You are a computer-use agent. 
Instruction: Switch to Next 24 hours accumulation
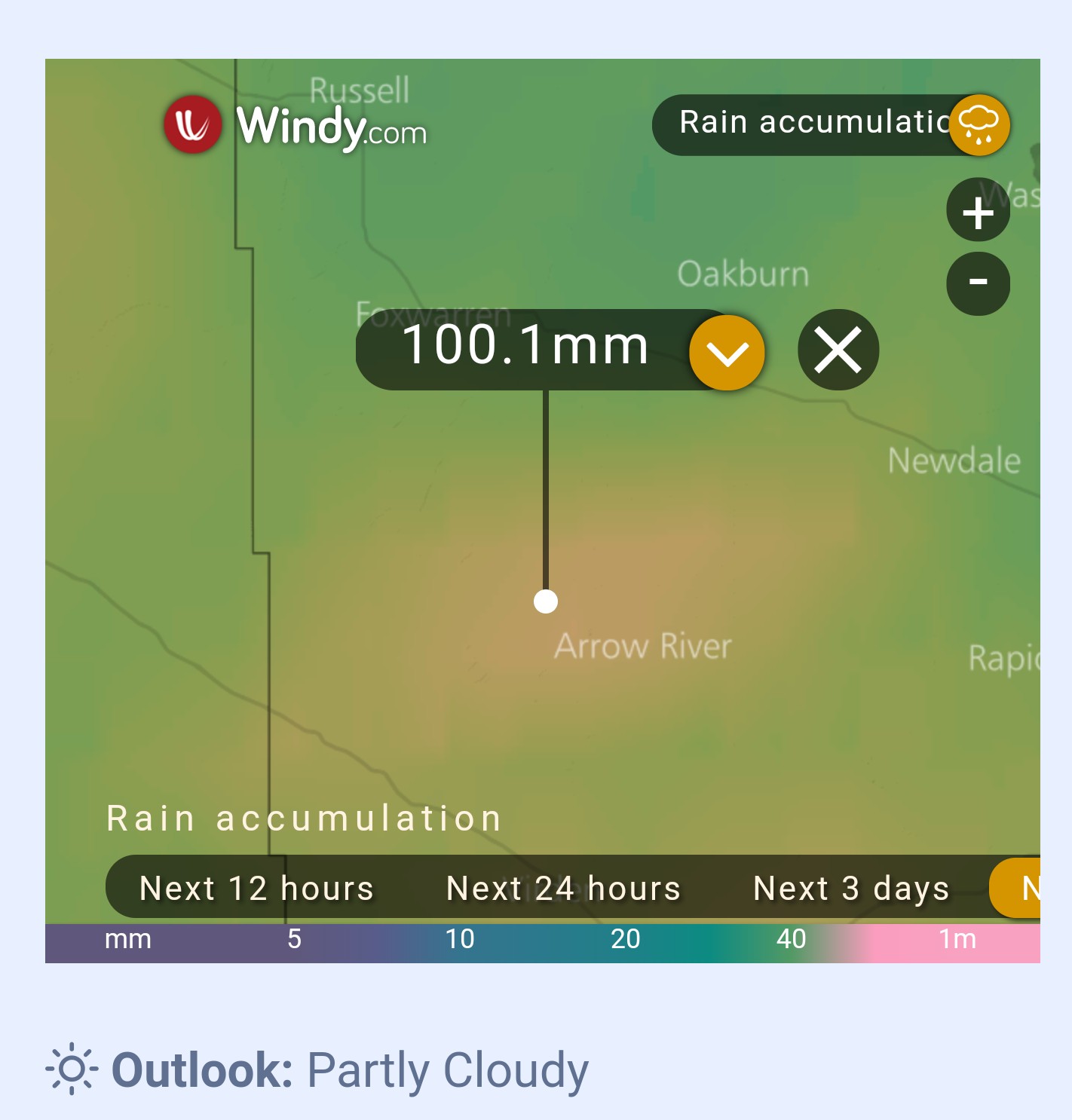(563, 888)
